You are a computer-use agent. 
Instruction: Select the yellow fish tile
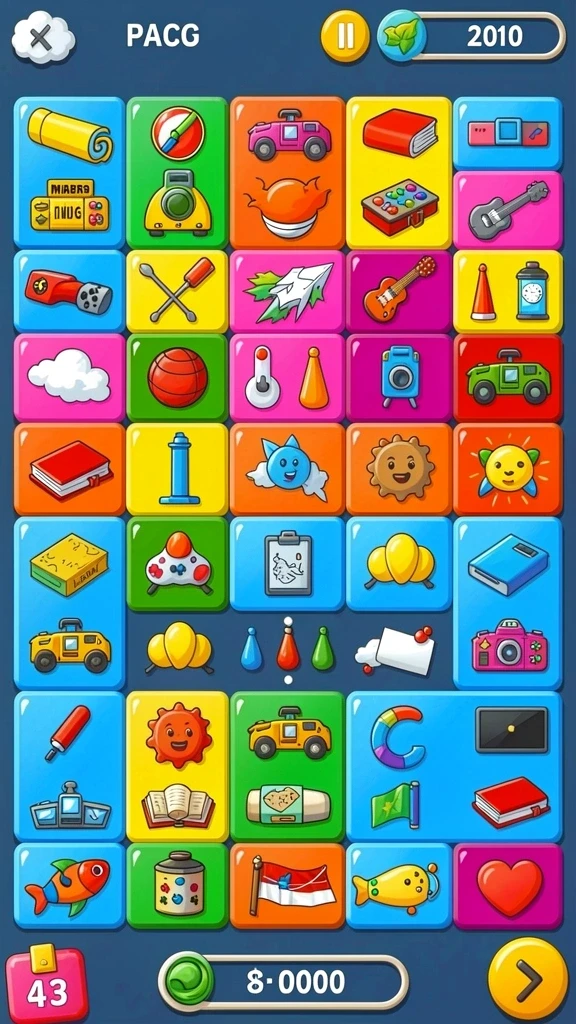tap(398, 886)
